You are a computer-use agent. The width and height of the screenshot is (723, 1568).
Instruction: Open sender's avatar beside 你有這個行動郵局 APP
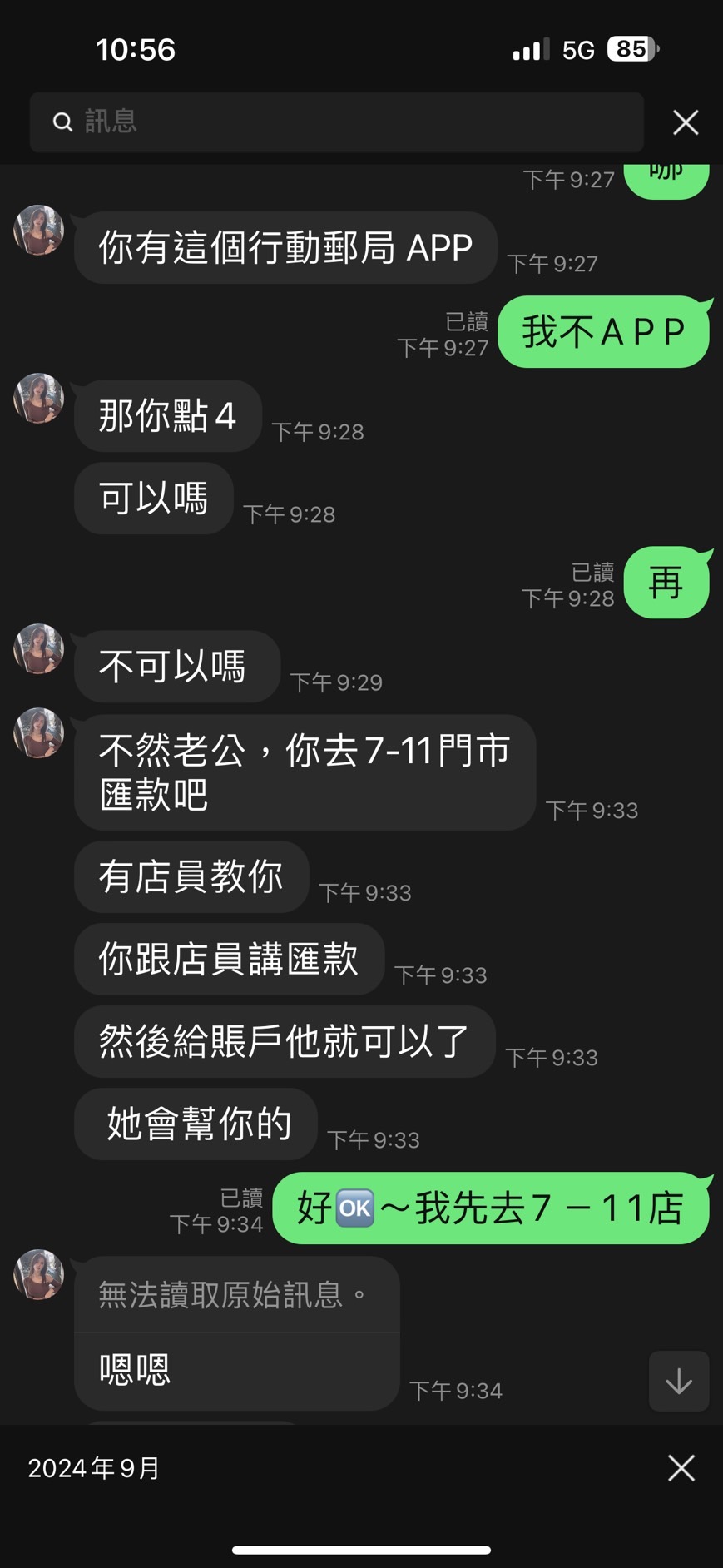click(39, 230)
